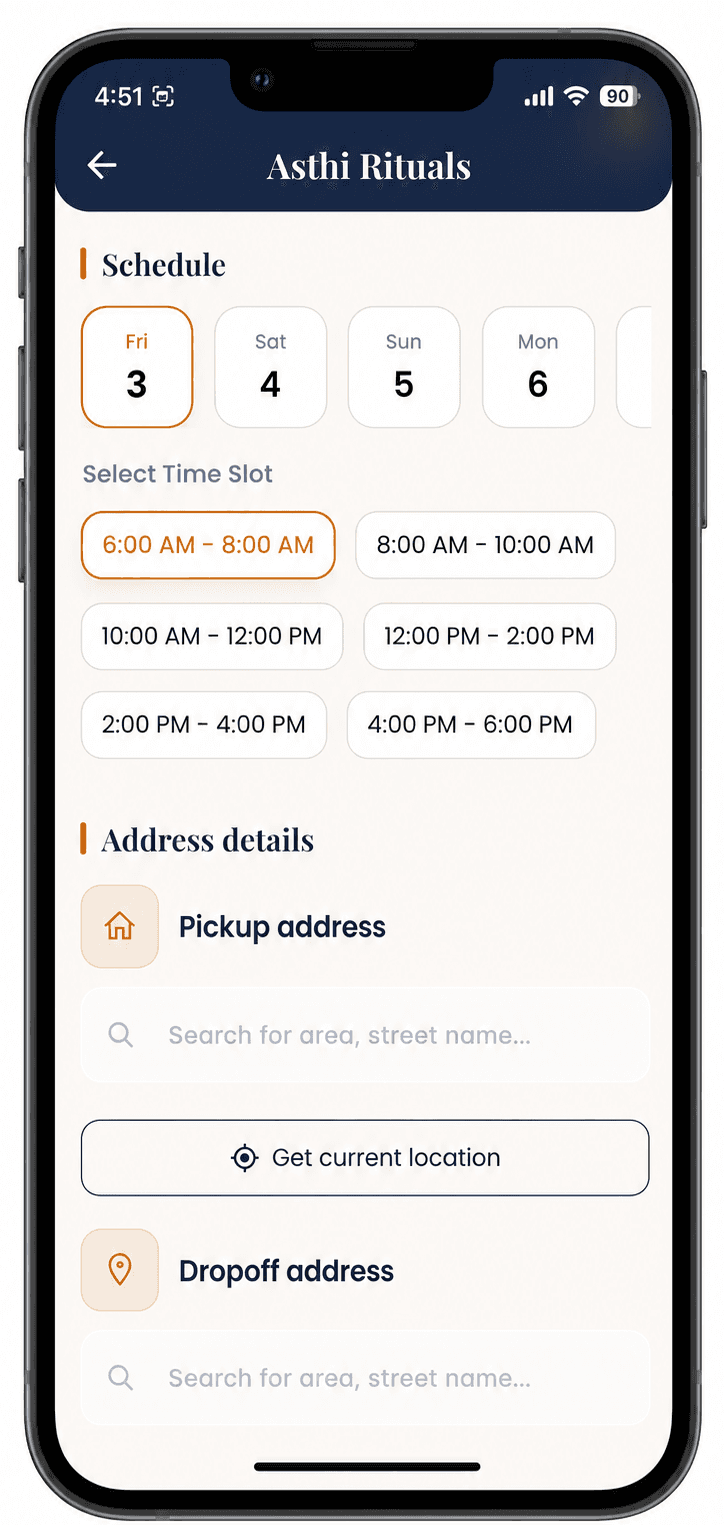724x1525 pixels.
Task: Choose Saturday 4 in the schedule
Action: (x=271, y=367)
